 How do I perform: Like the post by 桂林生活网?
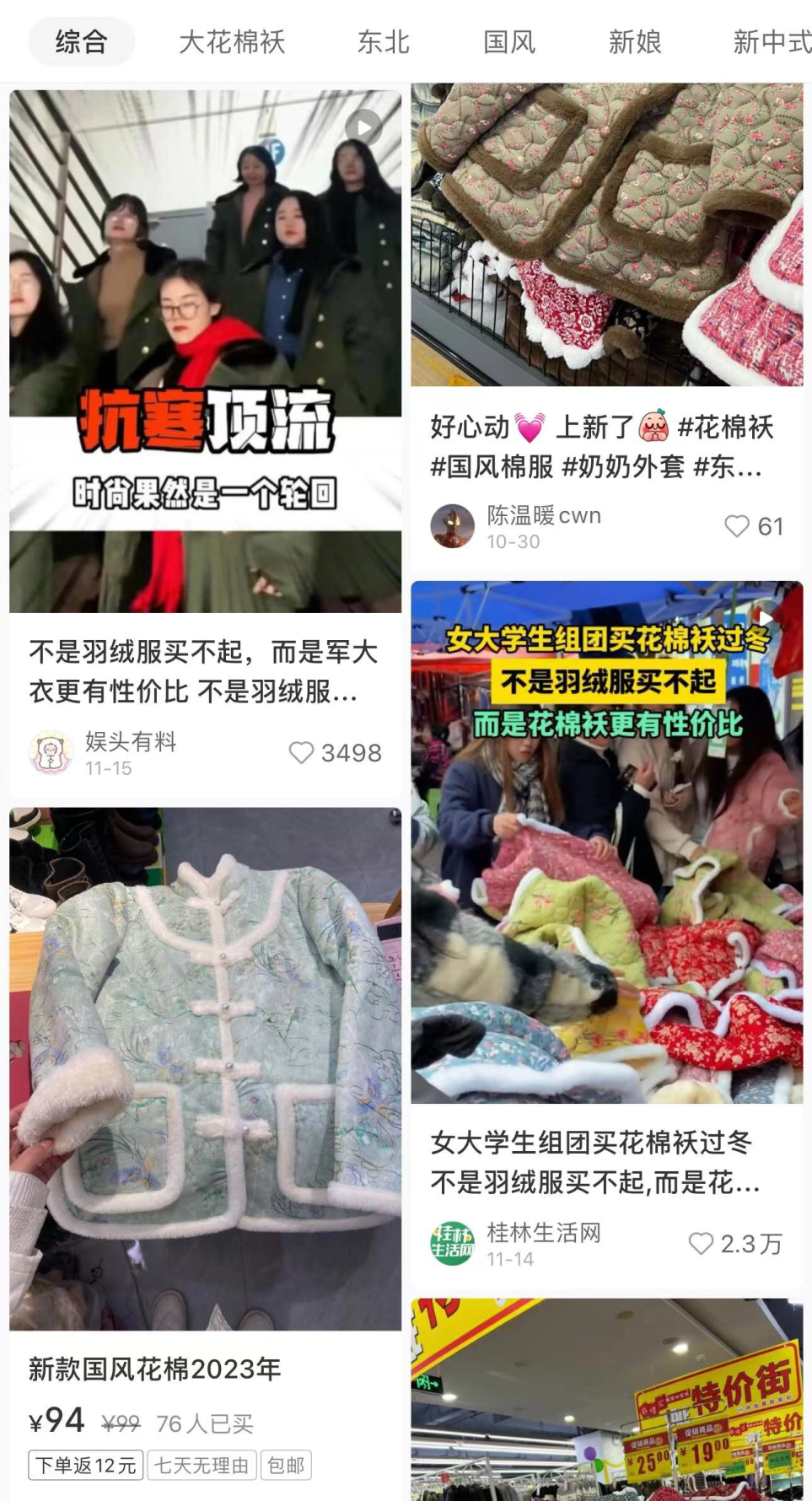point(736,1244)
